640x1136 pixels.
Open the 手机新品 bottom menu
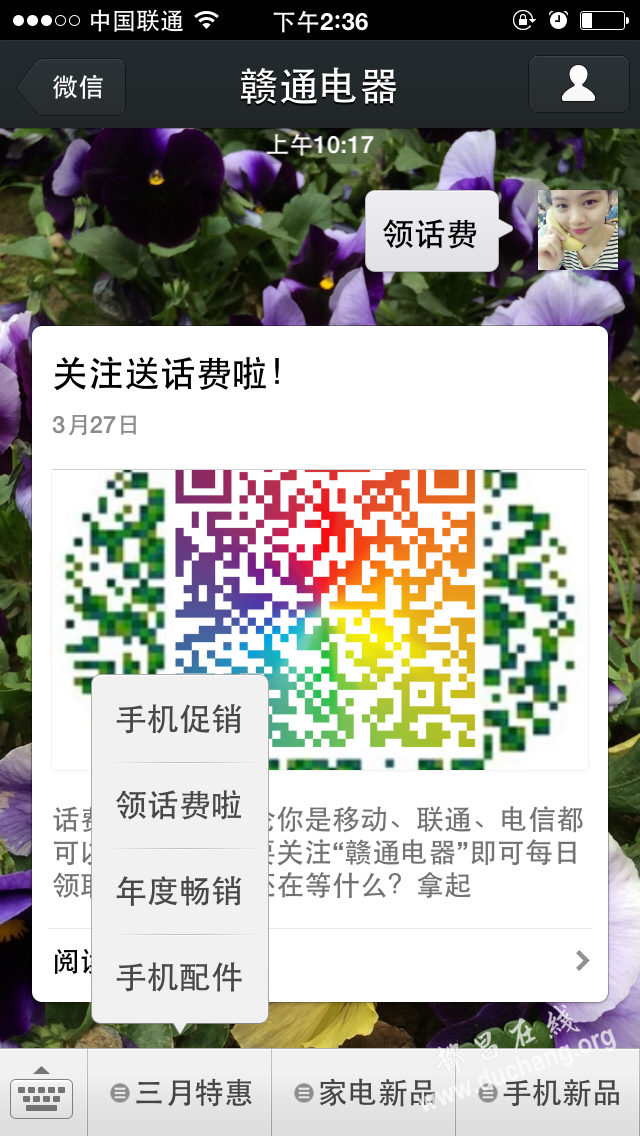coord(549,1093)
